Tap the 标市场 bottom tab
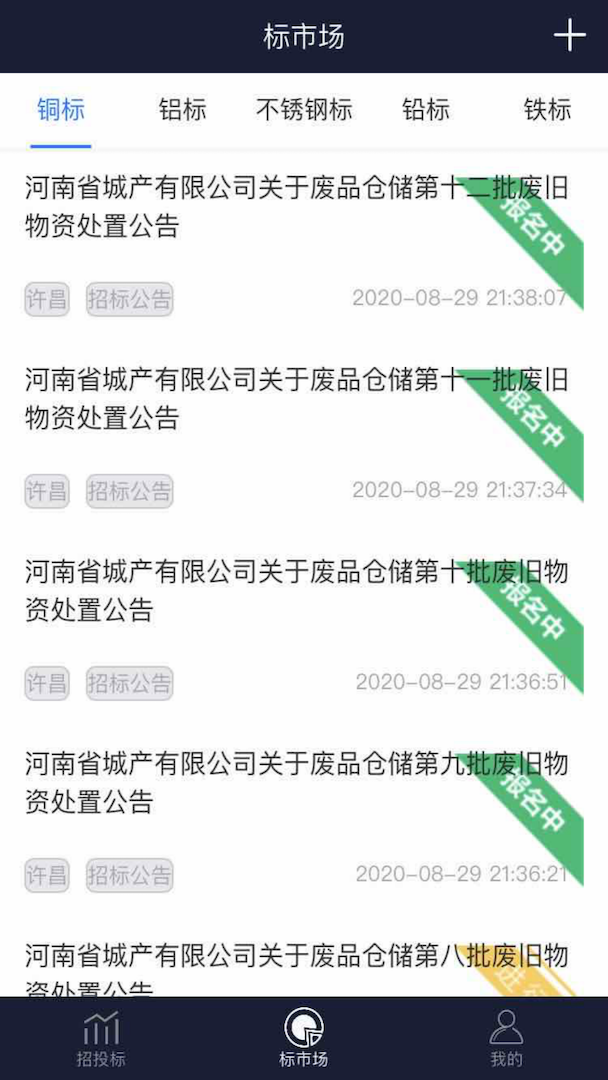The width and height of the screenshot is (608, 1080). [x=304, y=1039]
